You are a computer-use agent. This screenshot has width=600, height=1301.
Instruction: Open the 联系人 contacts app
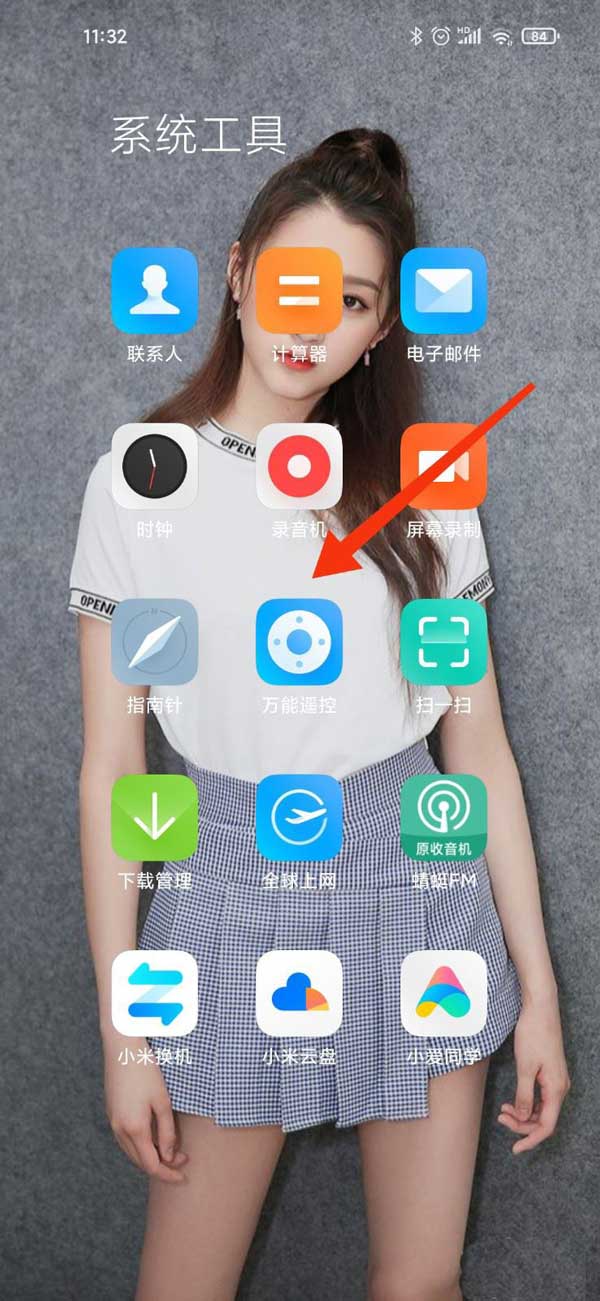point(154,291)
